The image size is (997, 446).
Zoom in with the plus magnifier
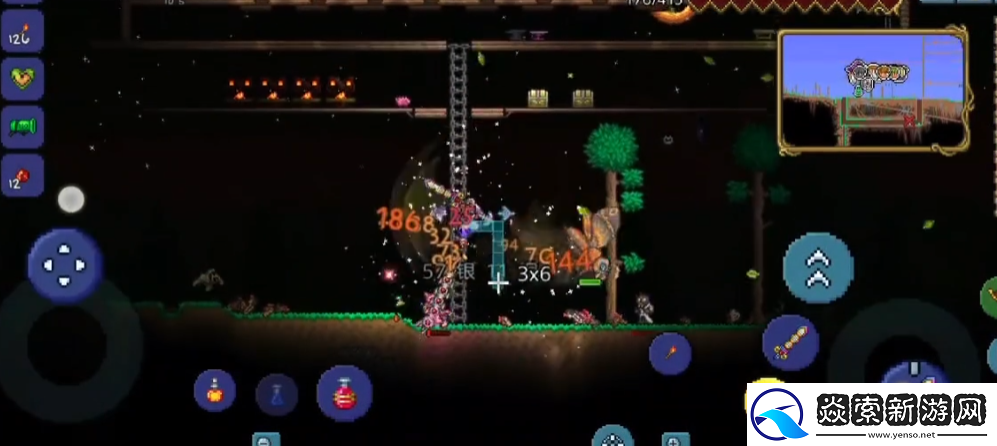tap(676, 440)
